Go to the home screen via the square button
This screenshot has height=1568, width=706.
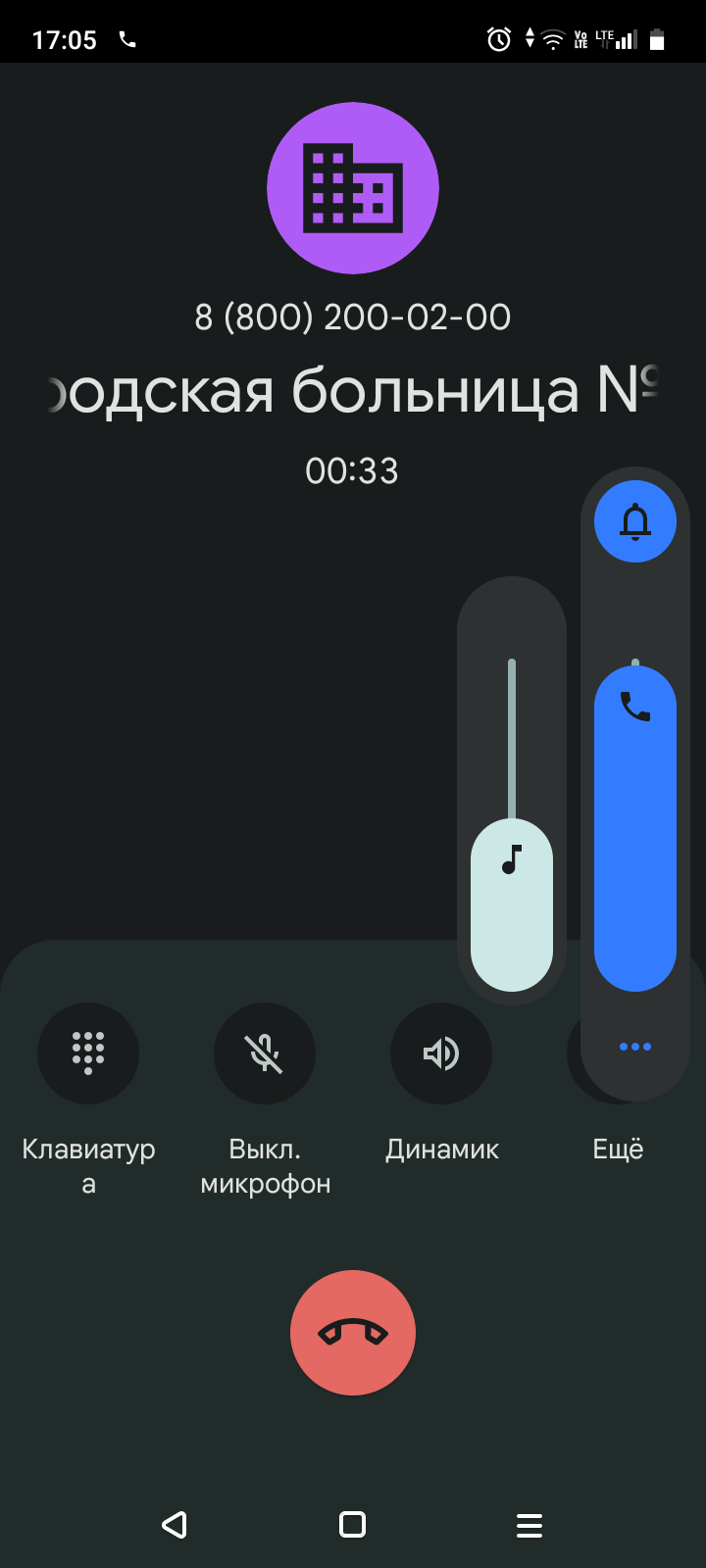353,1524
